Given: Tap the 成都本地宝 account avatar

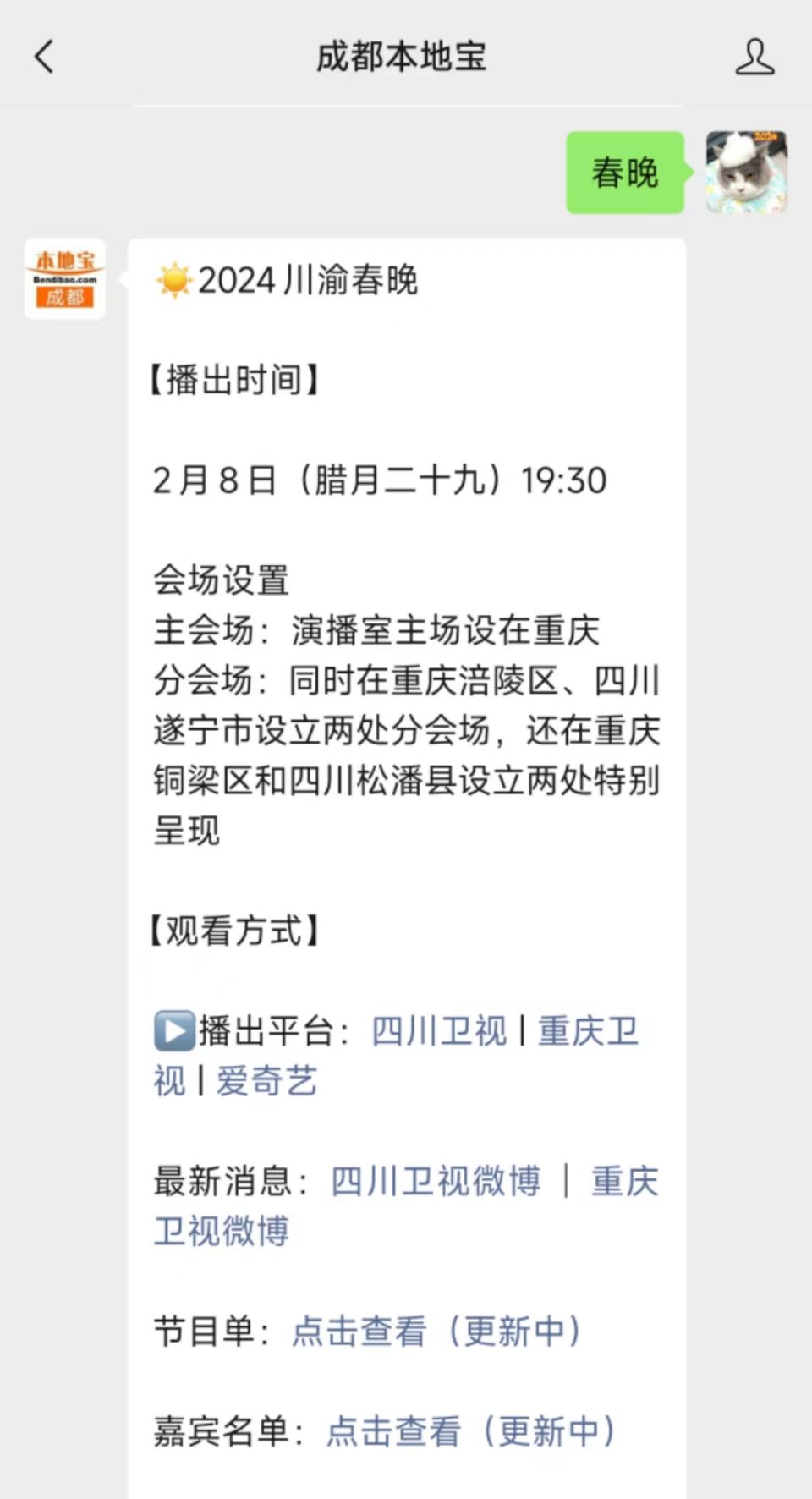Looking at the screenshot, I should coord(65,279).
